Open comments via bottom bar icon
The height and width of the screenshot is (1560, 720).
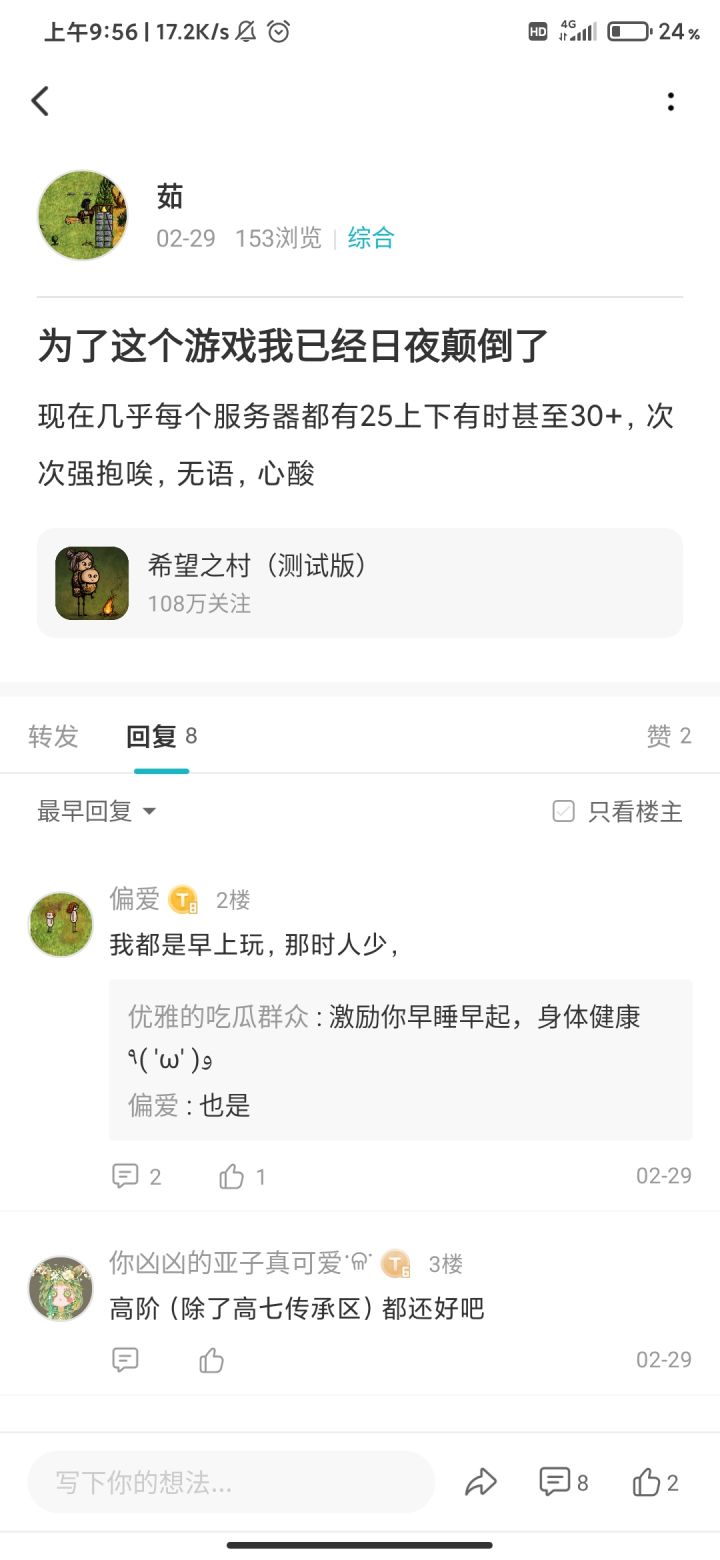point(563,1482)
